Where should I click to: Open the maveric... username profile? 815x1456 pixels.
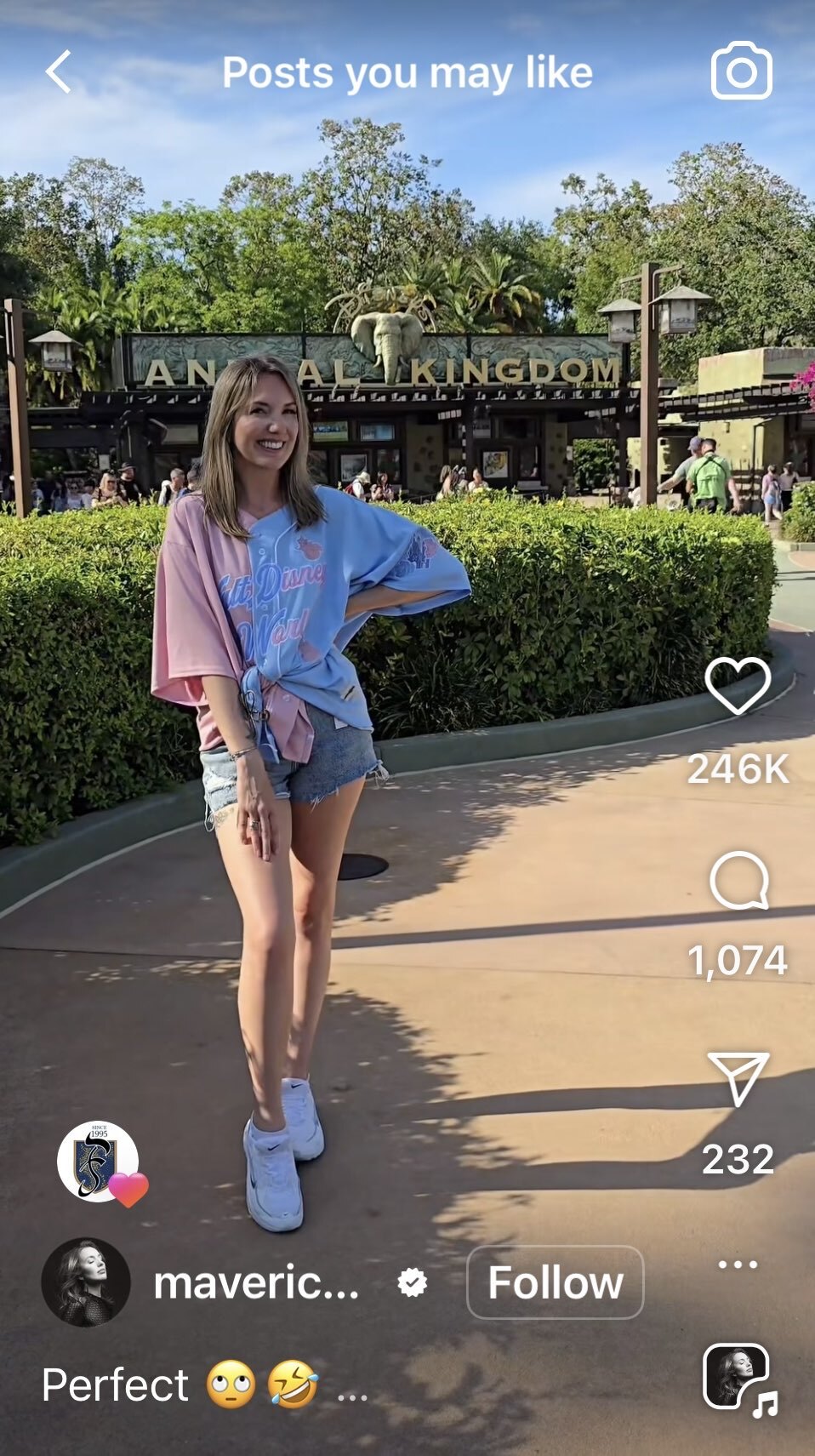256,1282
